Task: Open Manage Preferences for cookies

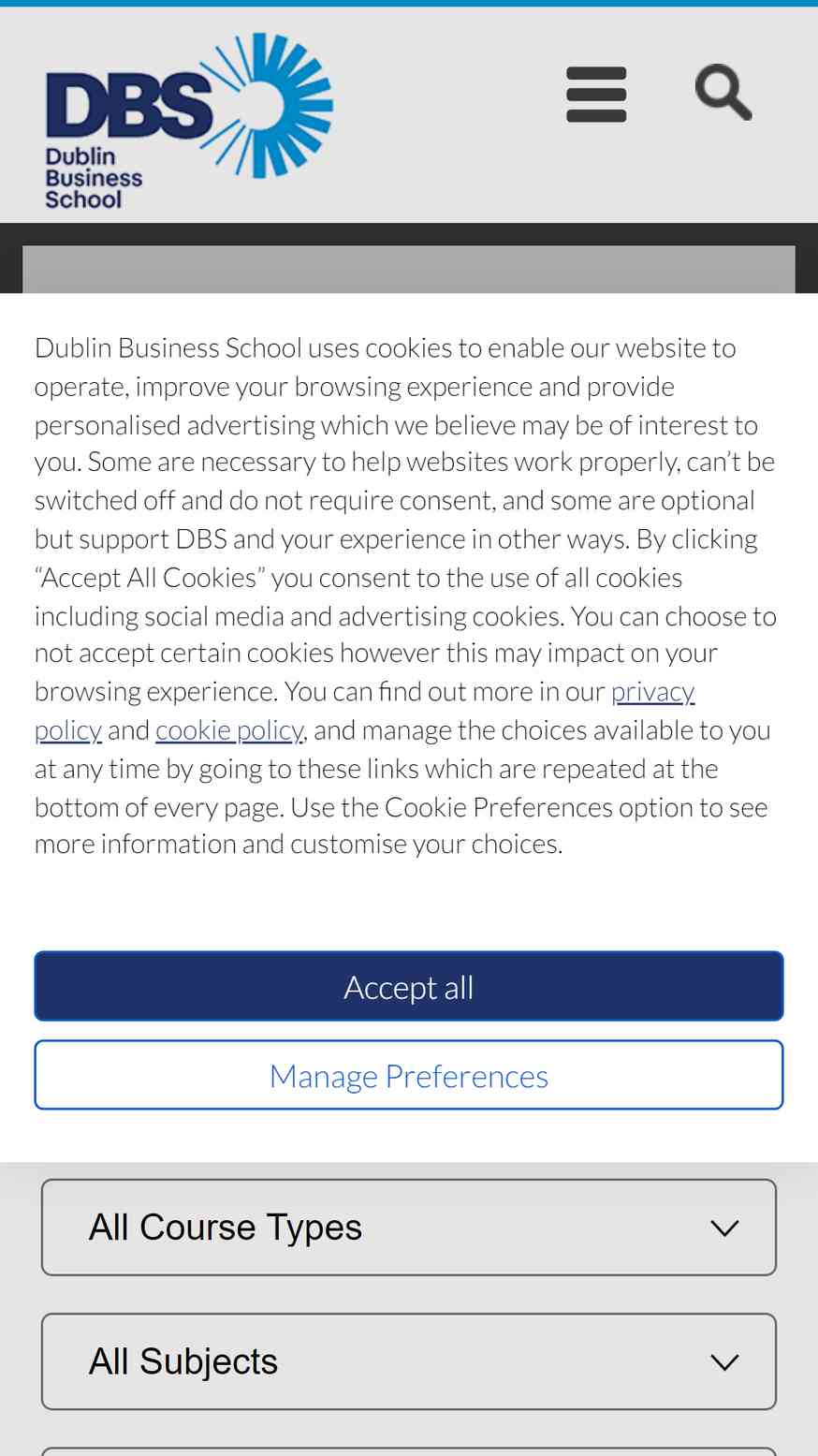Action: pos(409,1075)
